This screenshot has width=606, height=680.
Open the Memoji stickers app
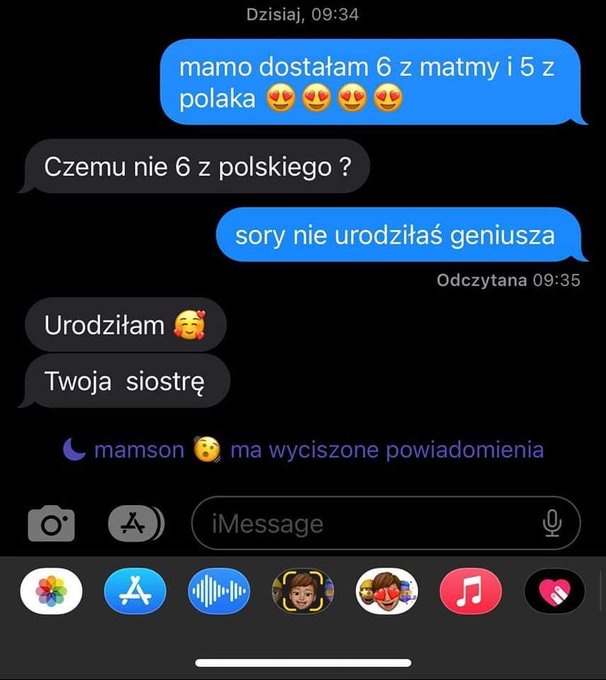pos(387,592)
